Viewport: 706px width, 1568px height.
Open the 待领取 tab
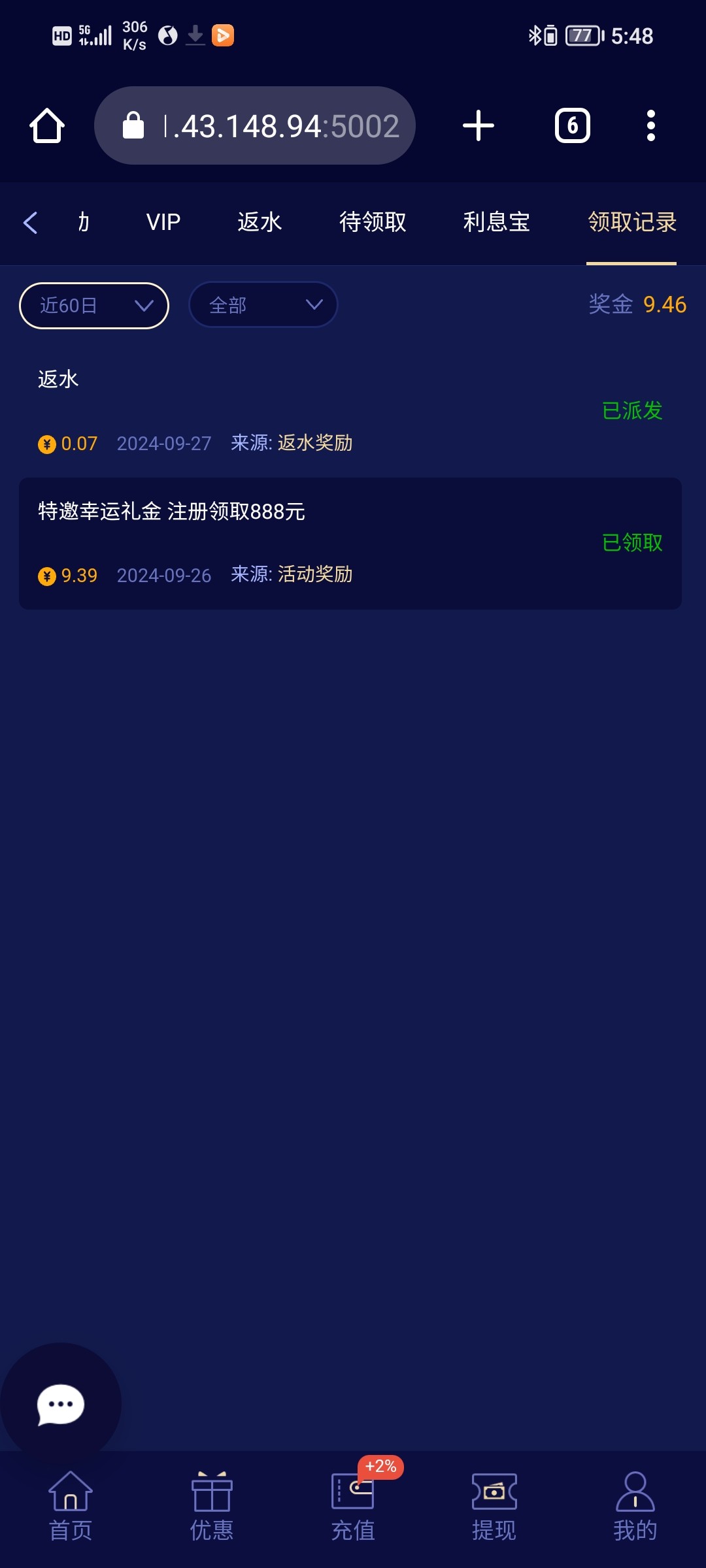[x=373, y=222]
